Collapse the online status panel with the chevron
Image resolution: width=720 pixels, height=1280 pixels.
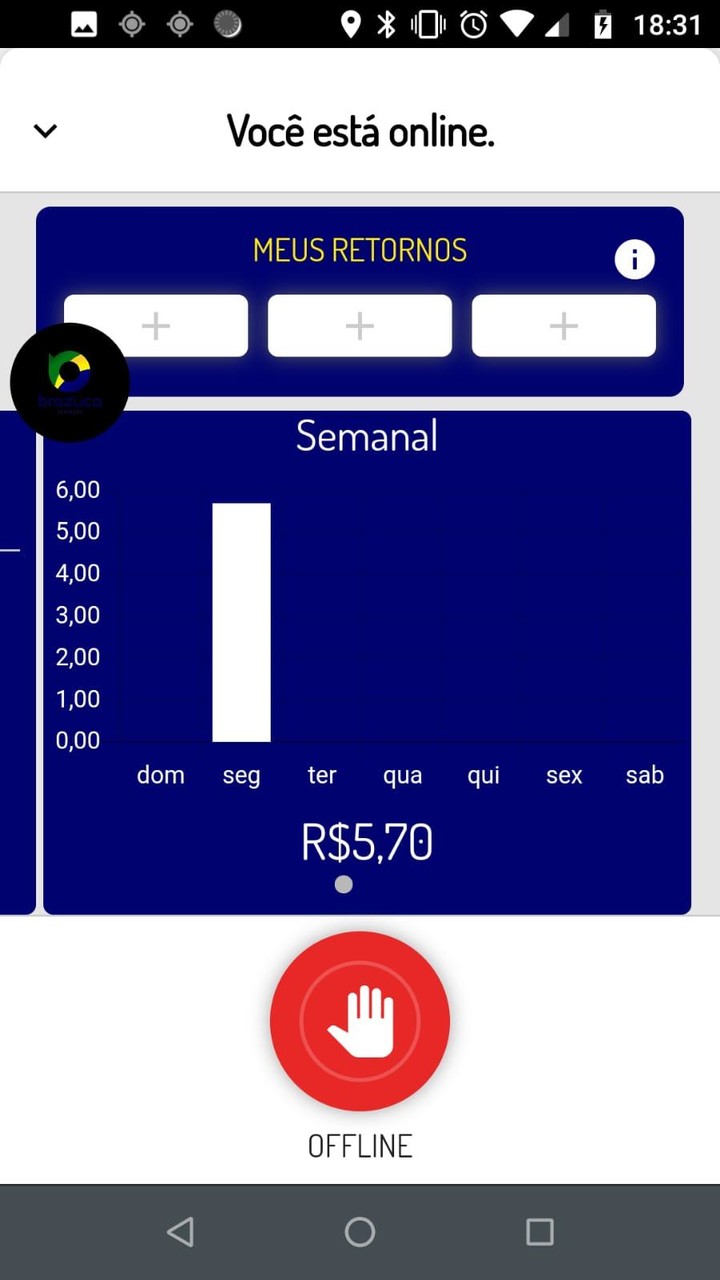pyautogui.click(x=44, y=130)
